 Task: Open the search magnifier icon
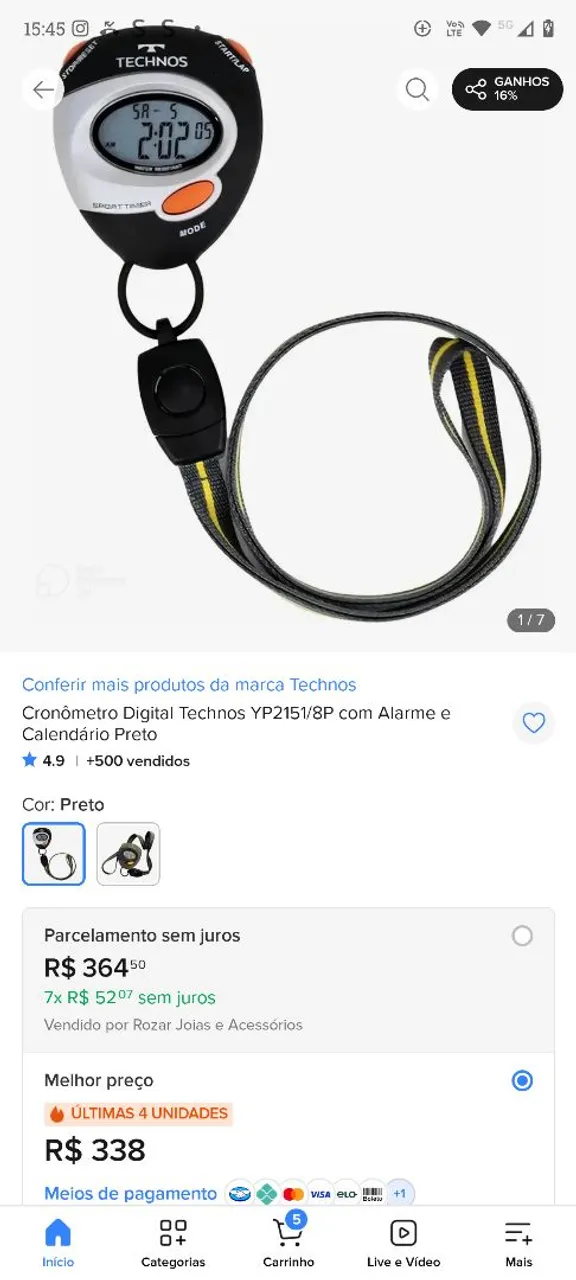pyautogui.click(x=417, y=90)
